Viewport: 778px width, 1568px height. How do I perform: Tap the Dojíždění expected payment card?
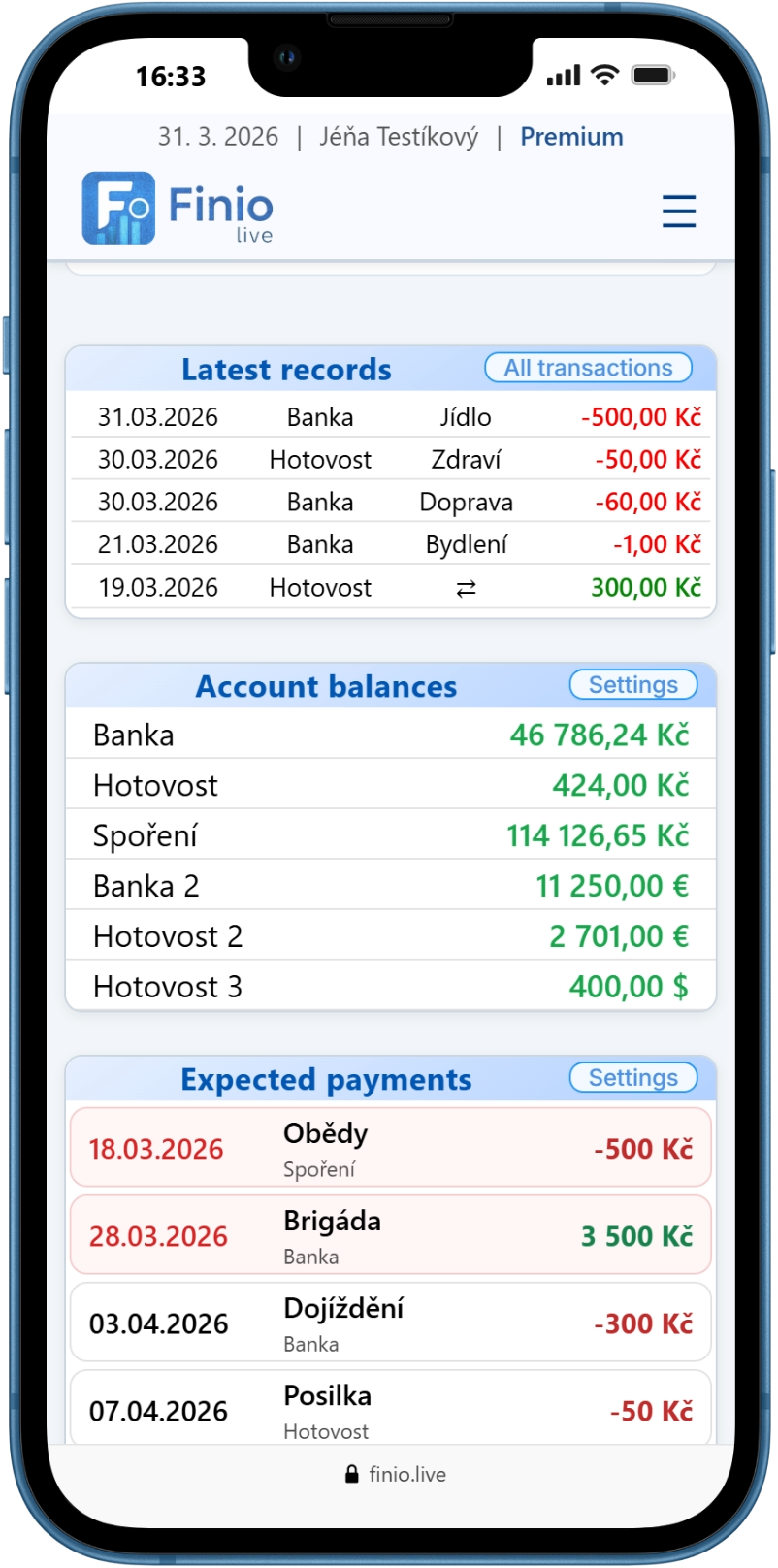pos(390,1323)
